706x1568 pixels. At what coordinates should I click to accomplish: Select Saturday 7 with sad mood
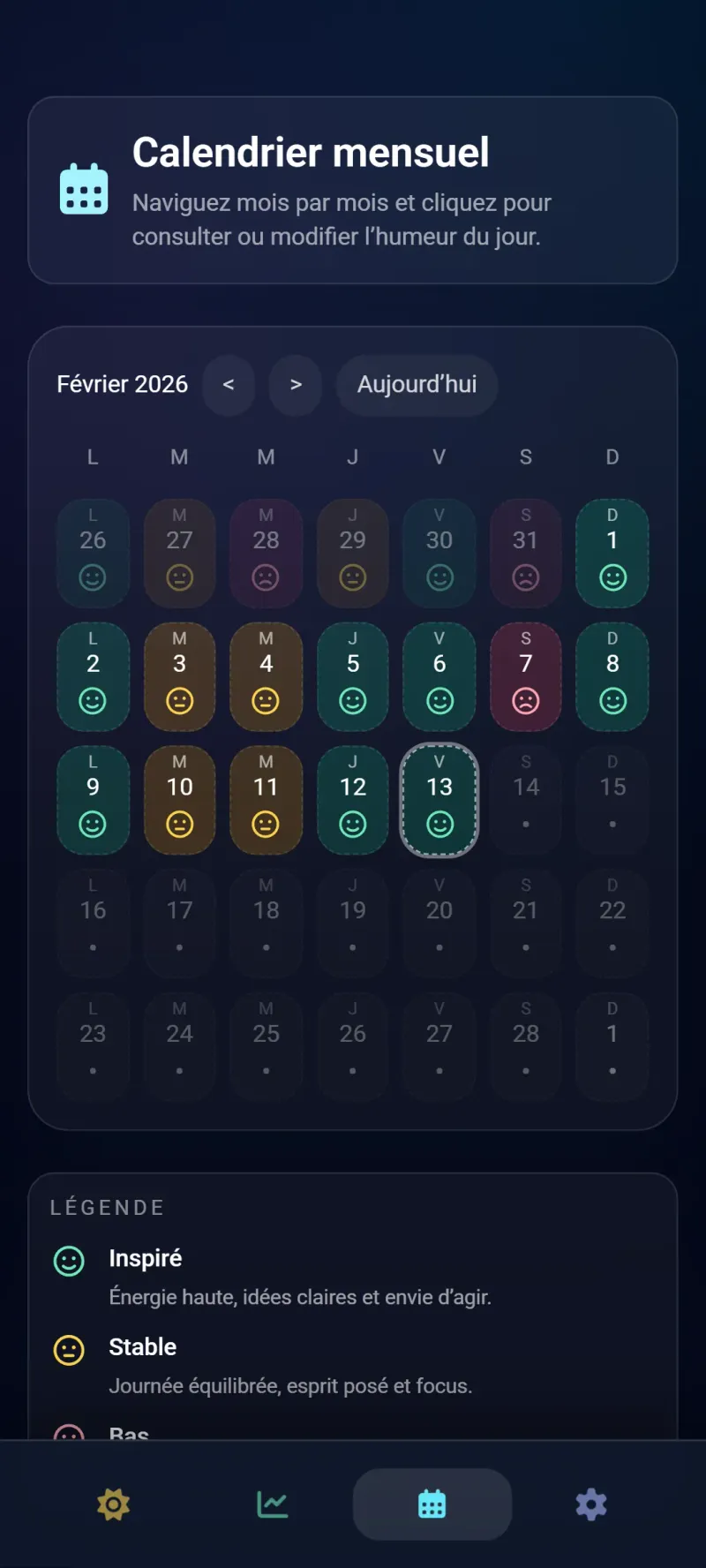pos(526,676)
